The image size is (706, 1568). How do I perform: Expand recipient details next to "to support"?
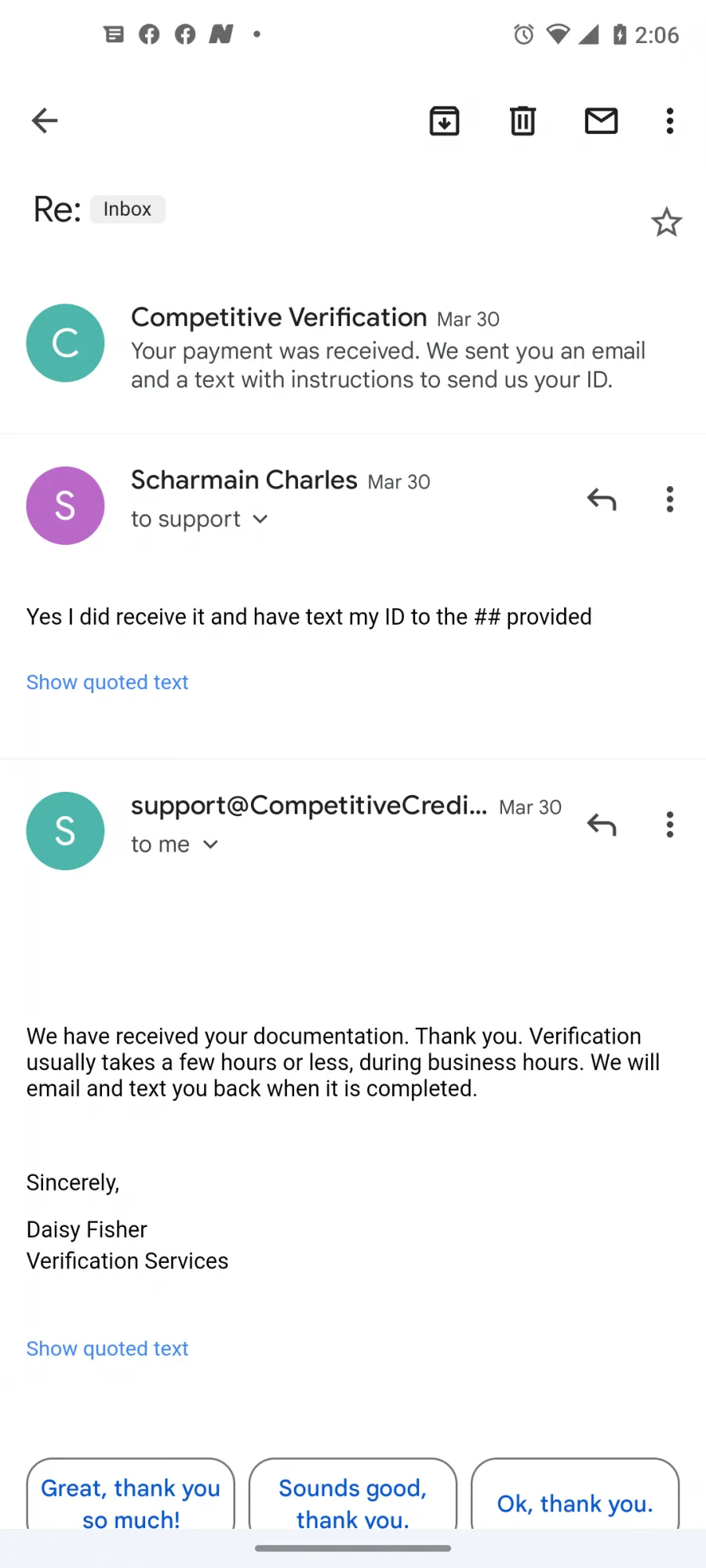pyautogui.click(x=260, y=519)
